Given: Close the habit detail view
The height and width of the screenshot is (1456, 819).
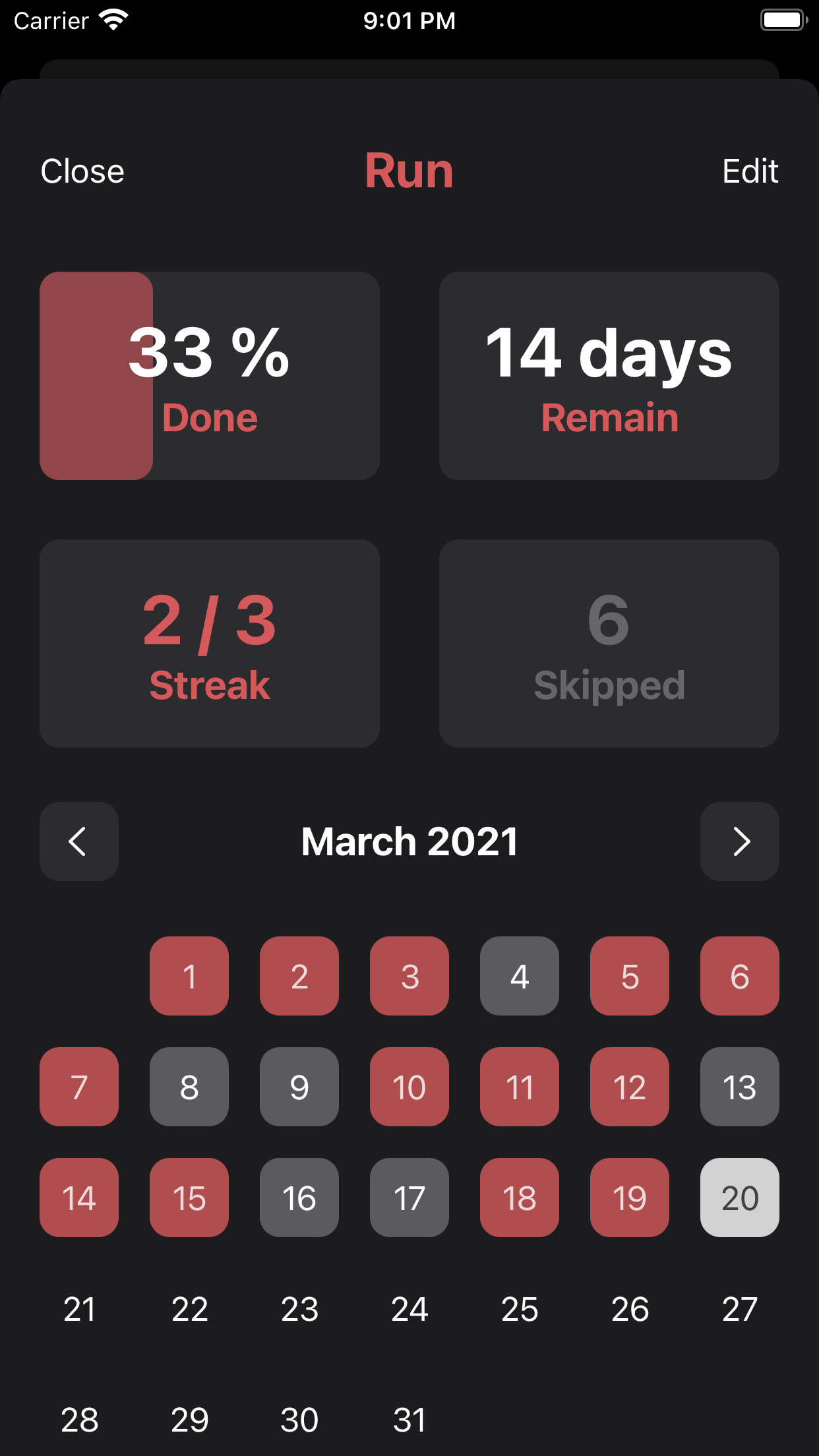Looking at the screenshot, I should pyautogui.click(x=82, y=171).
